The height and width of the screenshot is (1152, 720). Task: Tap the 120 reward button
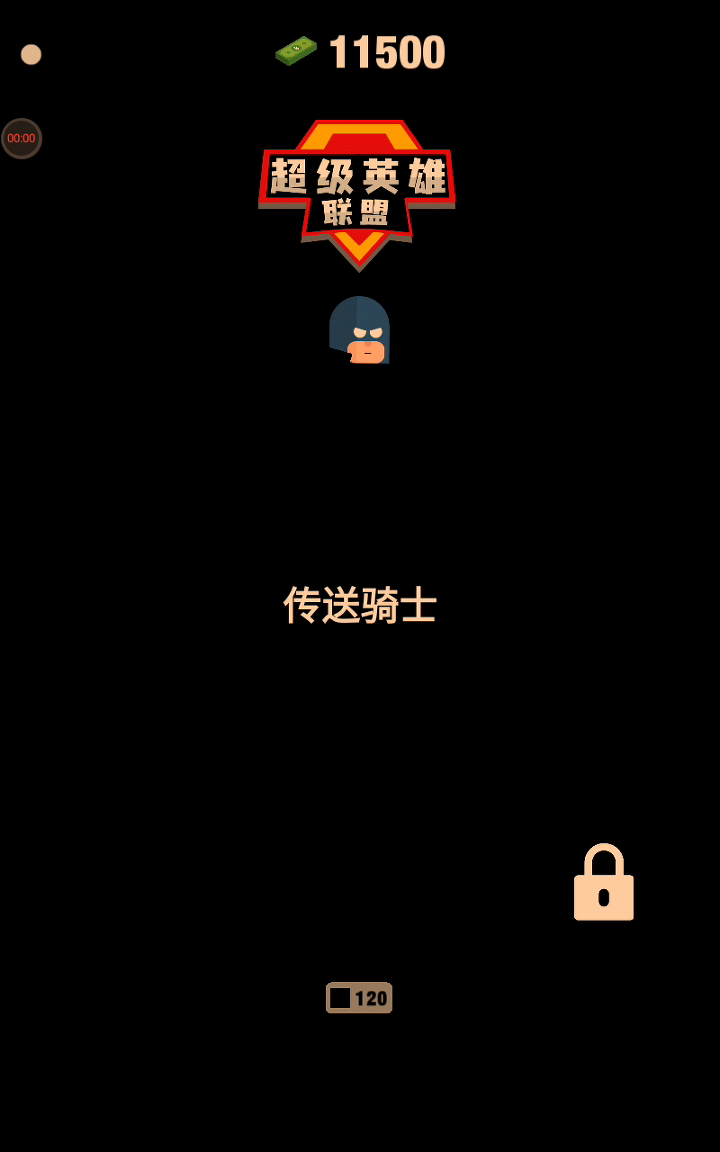point(359,997)
